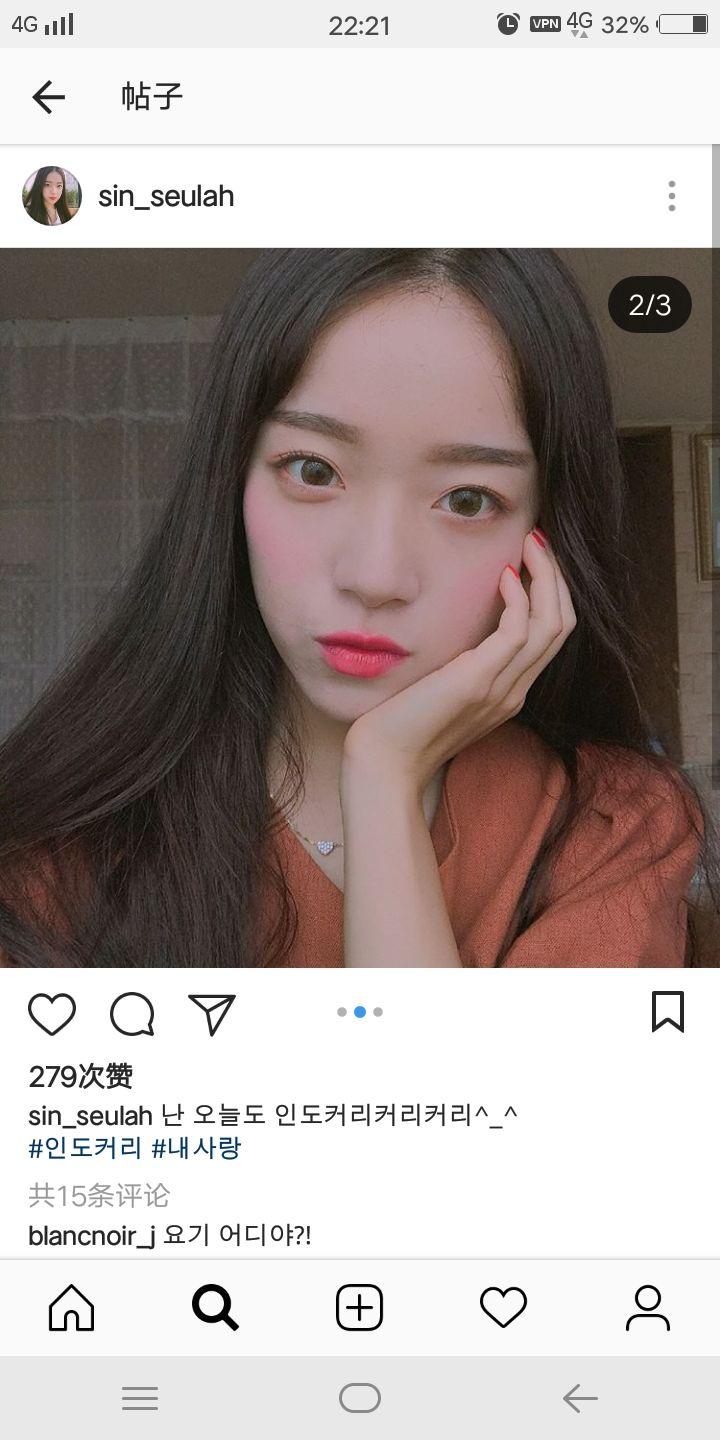Tap the system back button
The width and height of the screenshot is (720, 1440).
click(580, 1398)
